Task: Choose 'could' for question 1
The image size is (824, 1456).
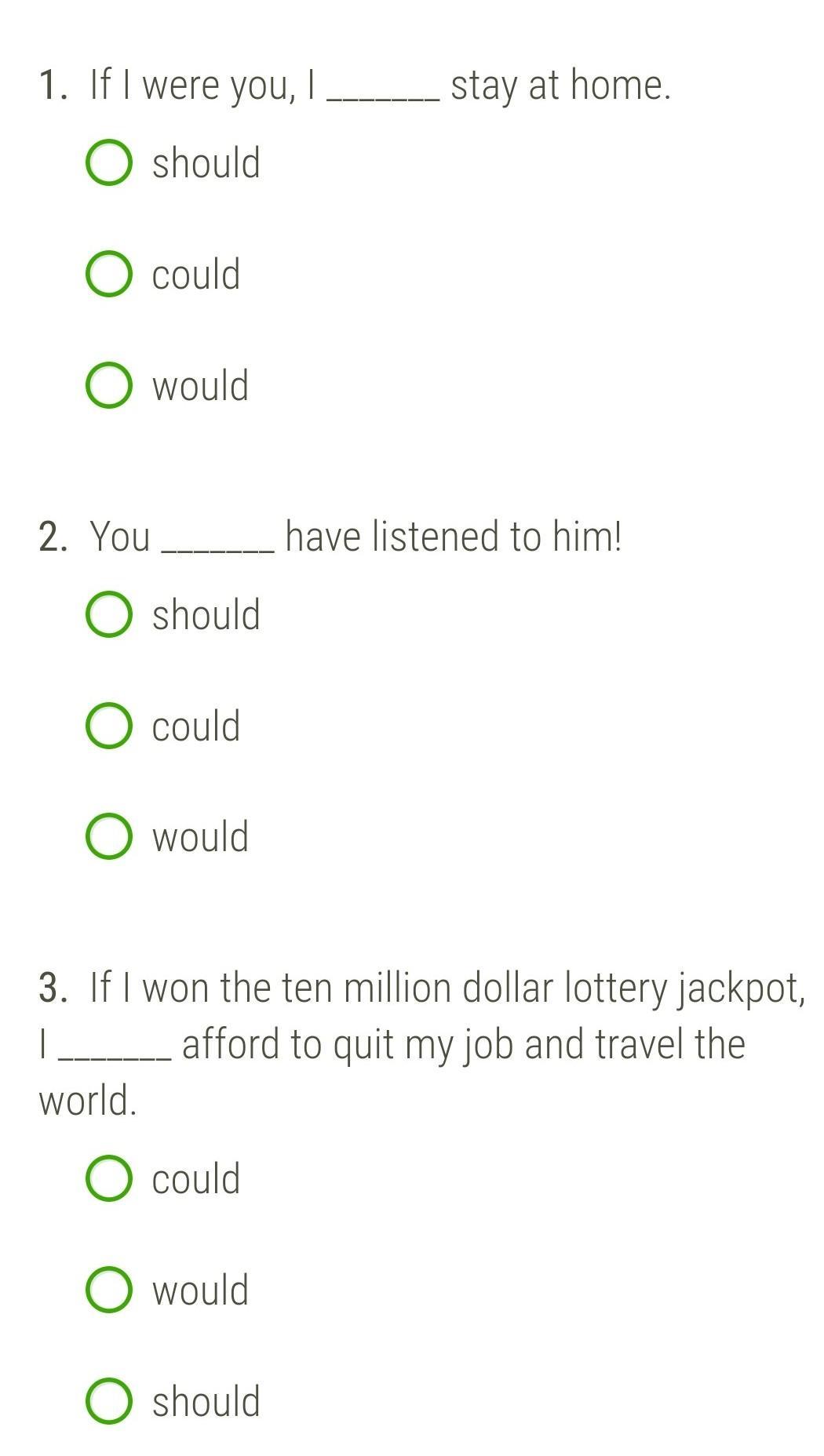Action: tap(108, 275)
